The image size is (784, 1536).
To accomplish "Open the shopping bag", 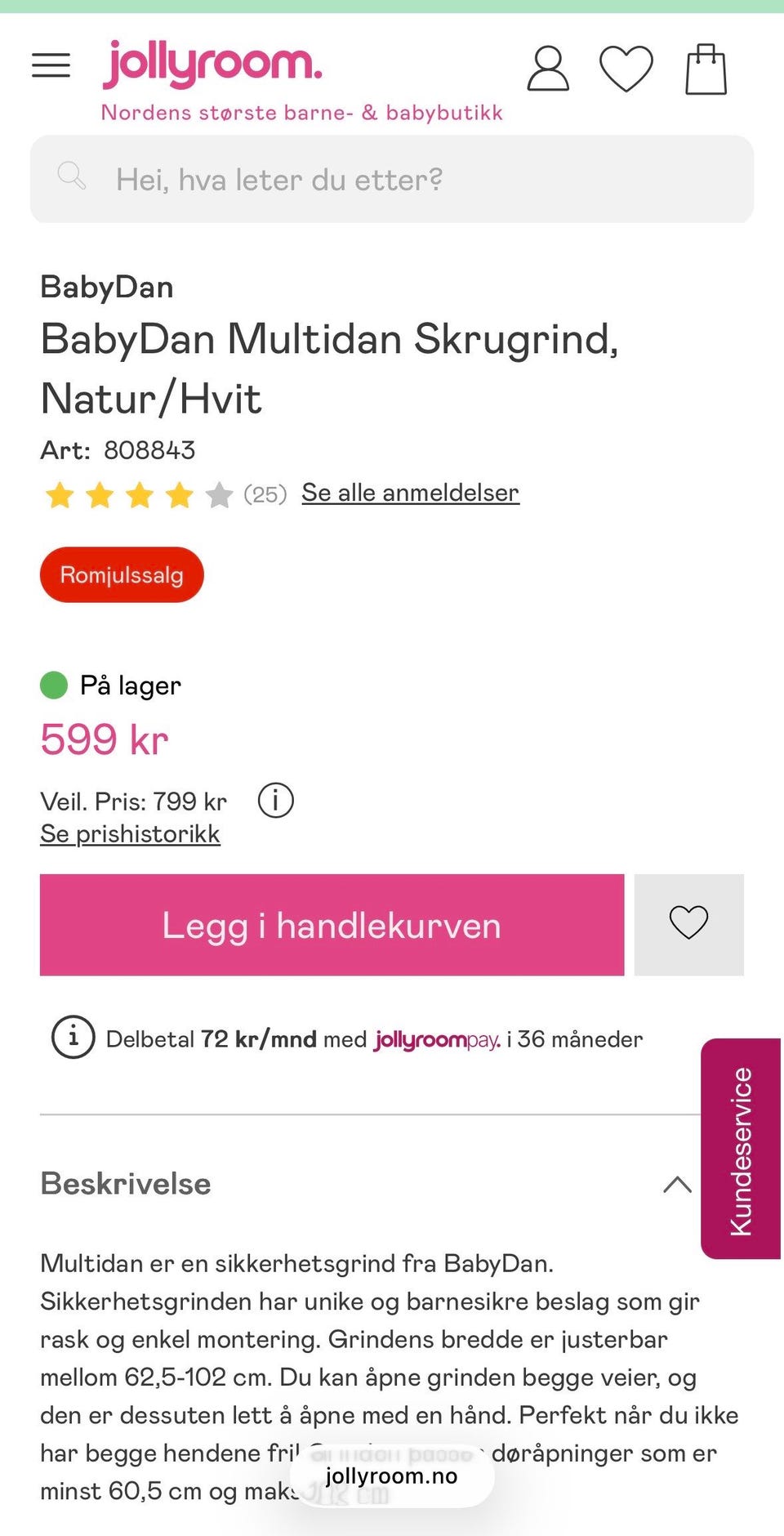I will pyautogui.click(x=706, y=69).
